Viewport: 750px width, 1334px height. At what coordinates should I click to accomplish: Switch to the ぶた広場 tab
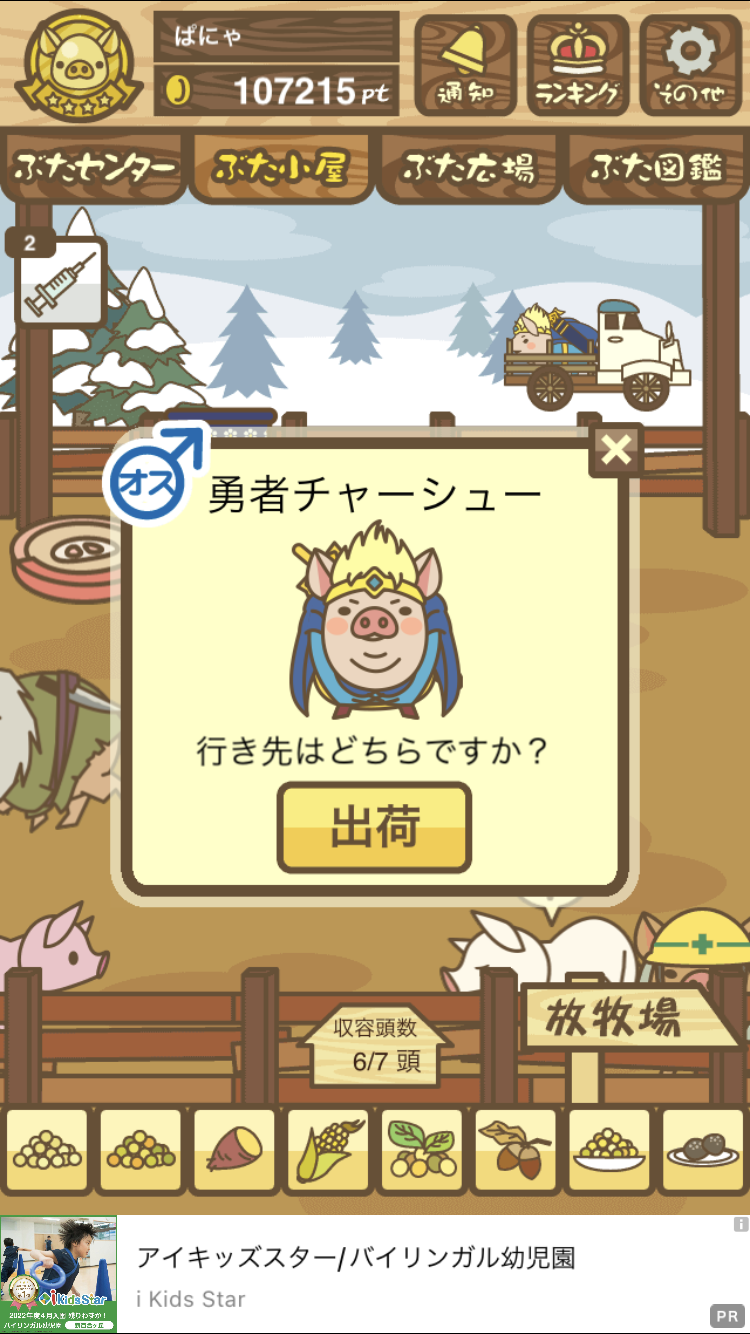click(x=468, y=167)
